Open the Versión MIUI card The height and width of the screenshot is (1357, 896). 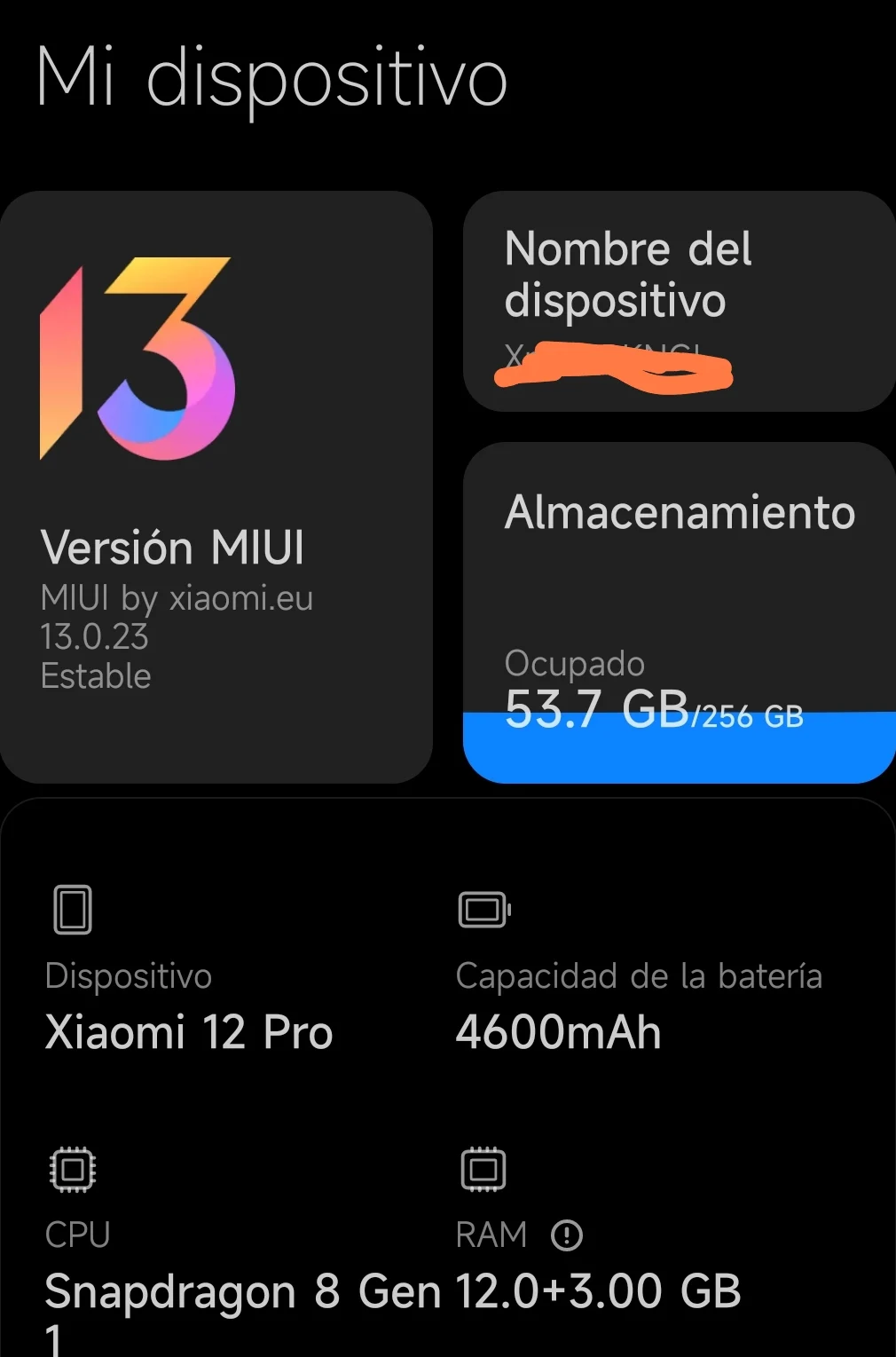216,487
